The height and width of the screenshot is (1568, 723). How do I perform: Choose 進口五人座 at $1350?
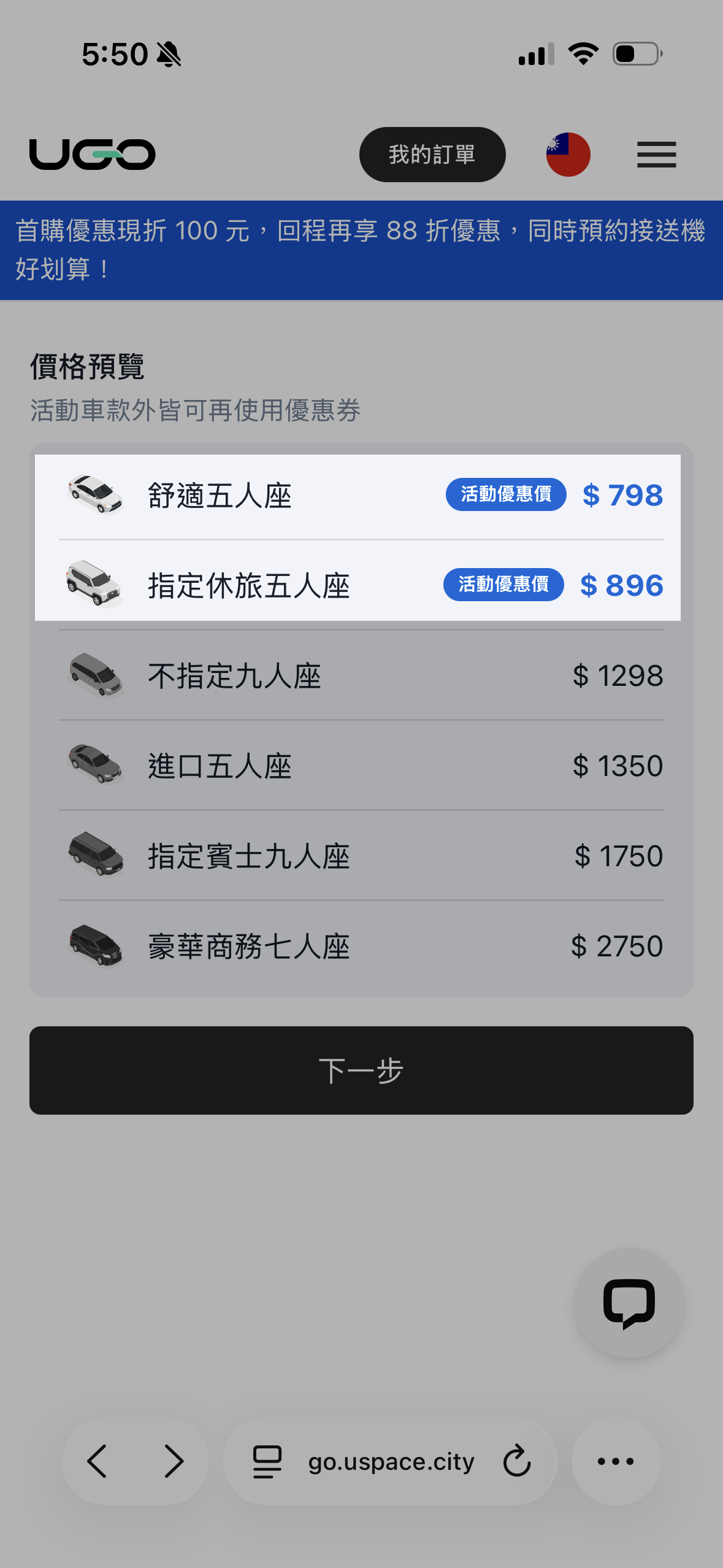pyautogui.click(x=361, y=766)
